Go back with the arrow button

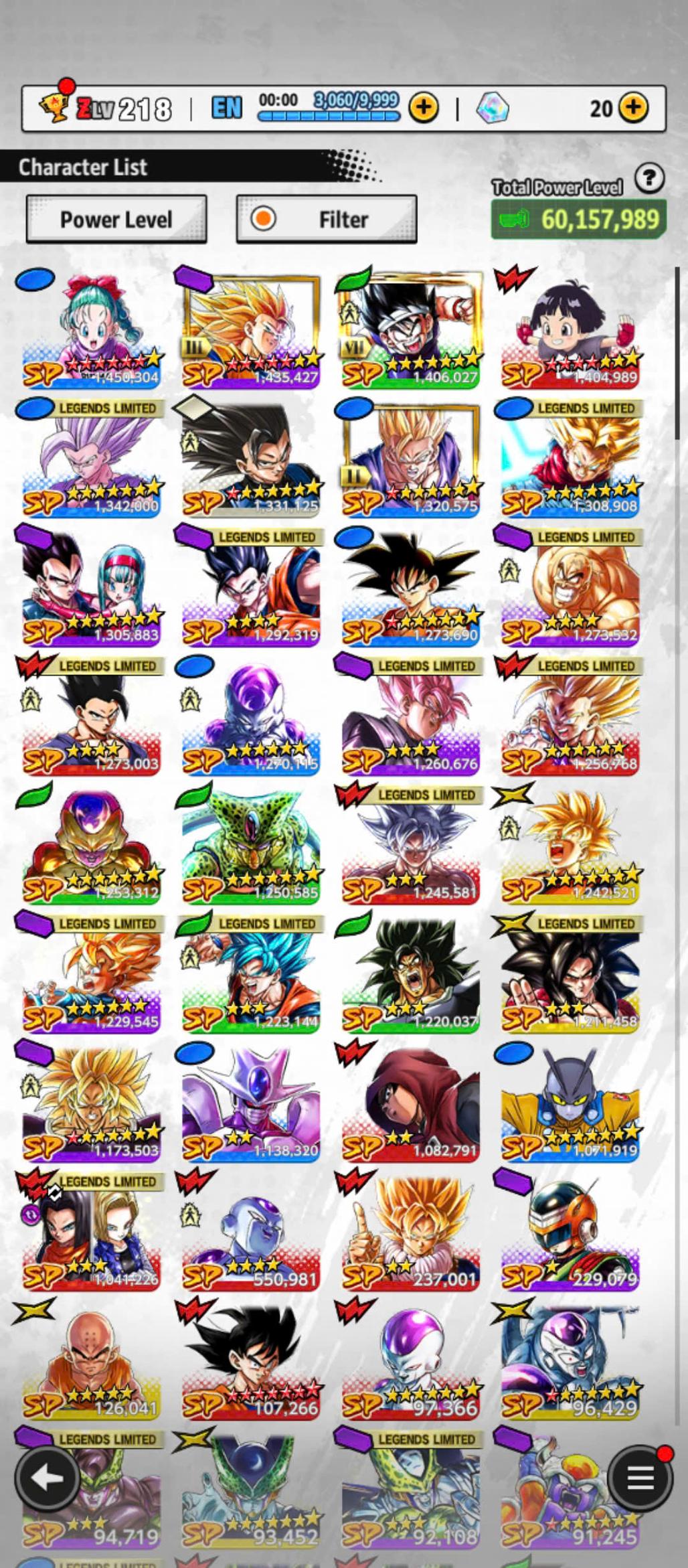(46, 1478)
